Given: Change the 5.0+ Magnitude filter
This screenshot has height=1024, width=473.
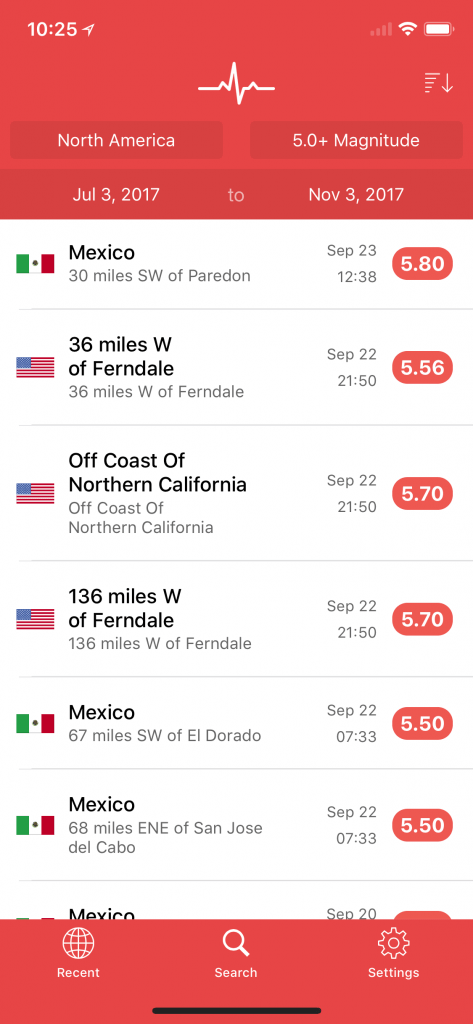Looking at the screenshot, I should tap(356, 140).
